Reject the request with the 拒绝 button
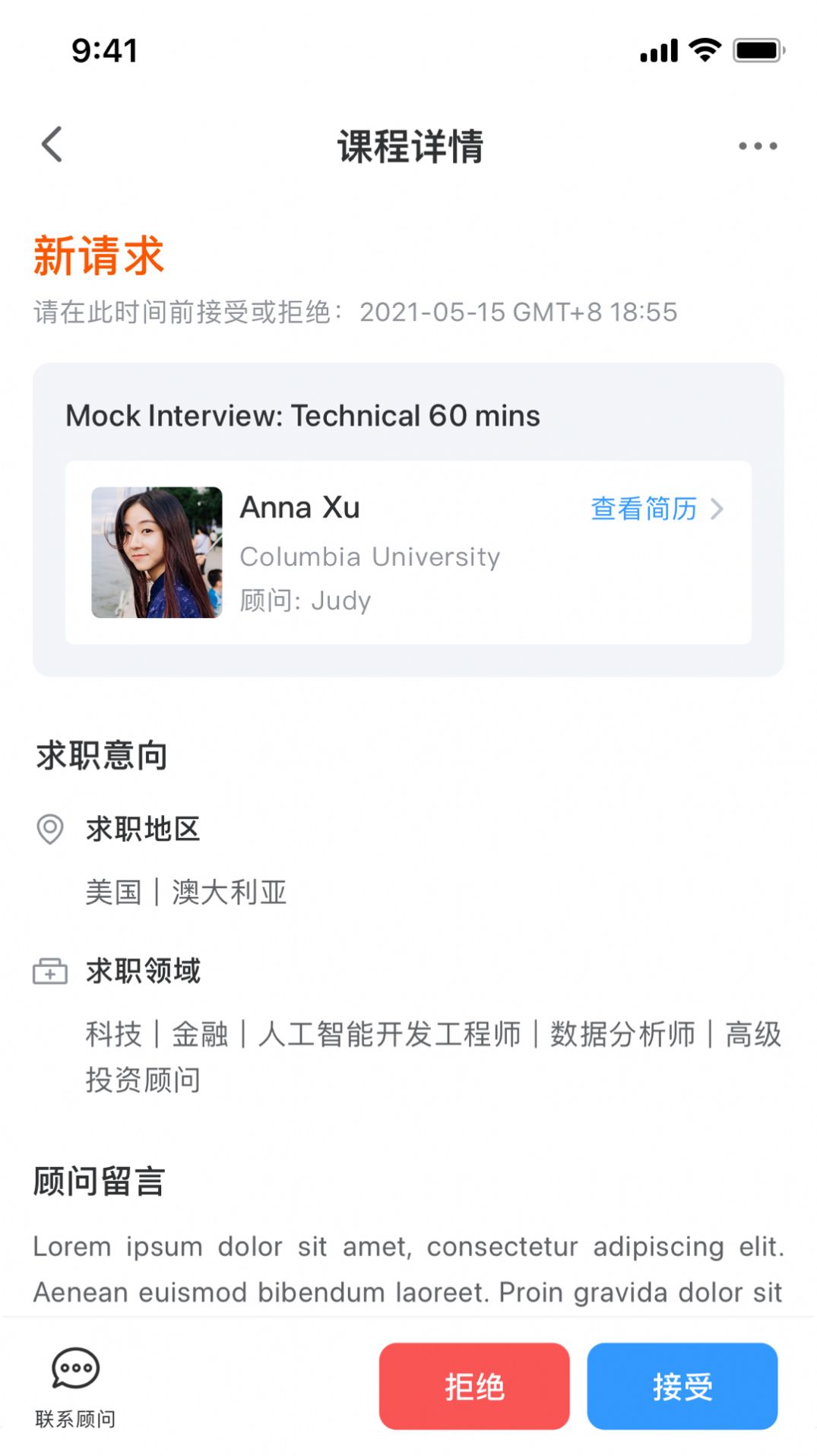 [x=473, y=1385]
